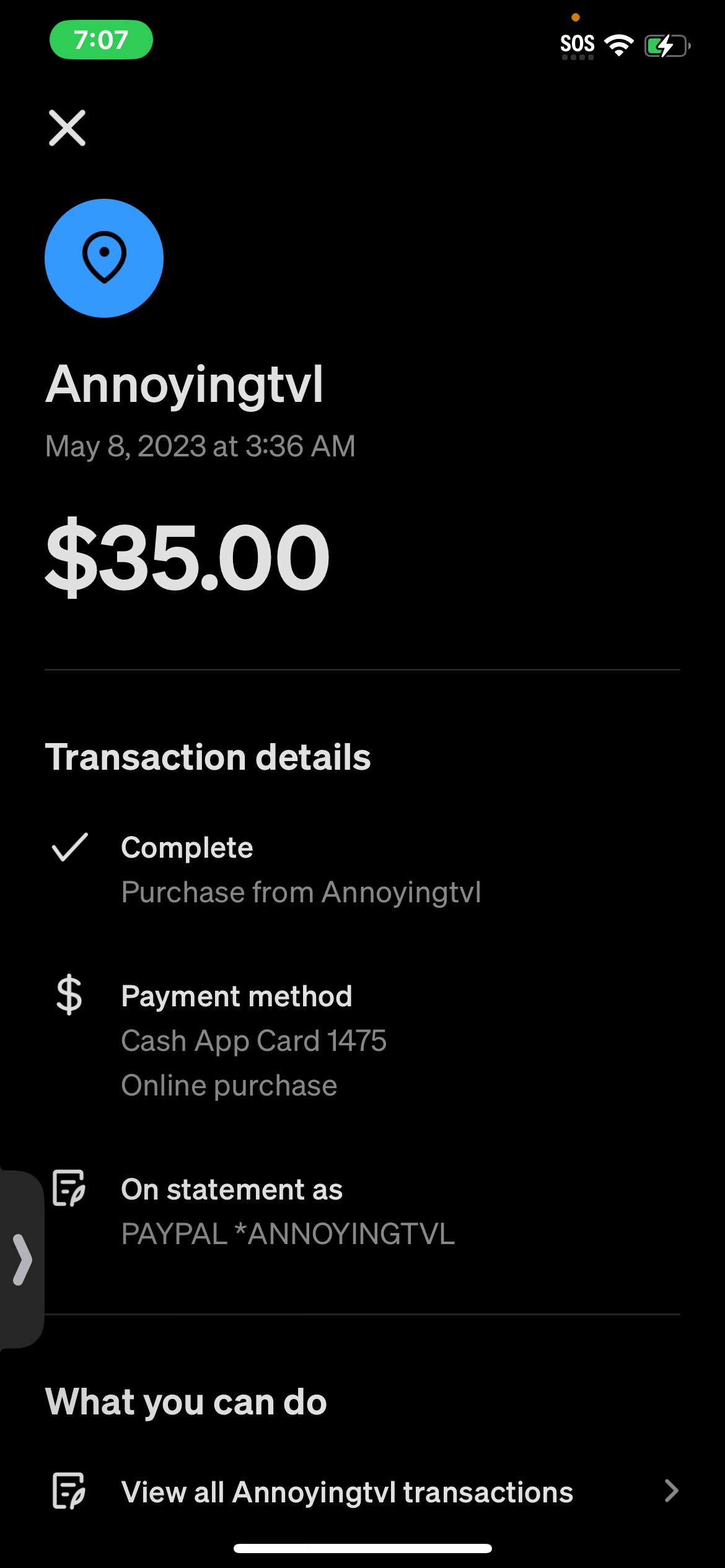
Task: Close the transaction details screen
Action: pyautogui.click(x=67, y=128)
